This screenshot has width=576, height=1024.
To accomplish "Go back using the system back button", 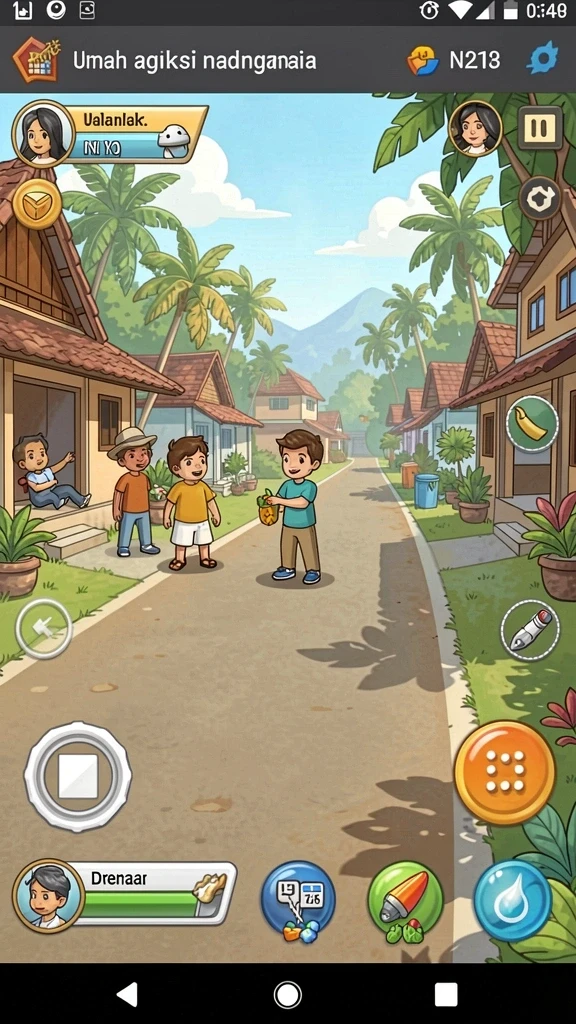I will 127,995.
